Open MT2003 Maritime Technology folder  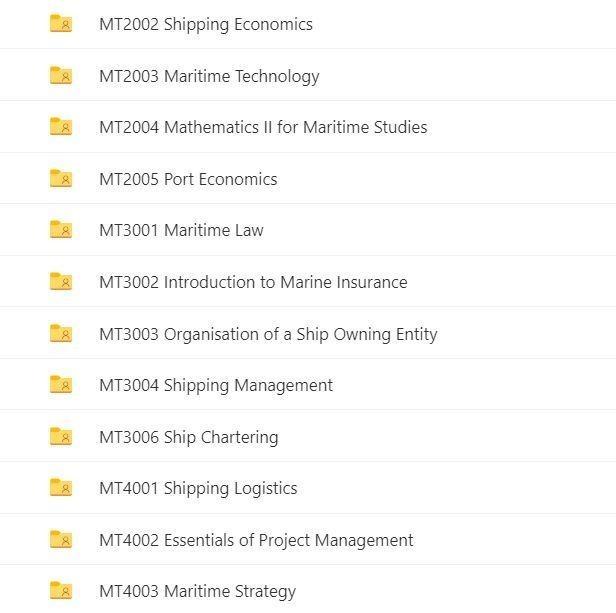click(209, 76)
